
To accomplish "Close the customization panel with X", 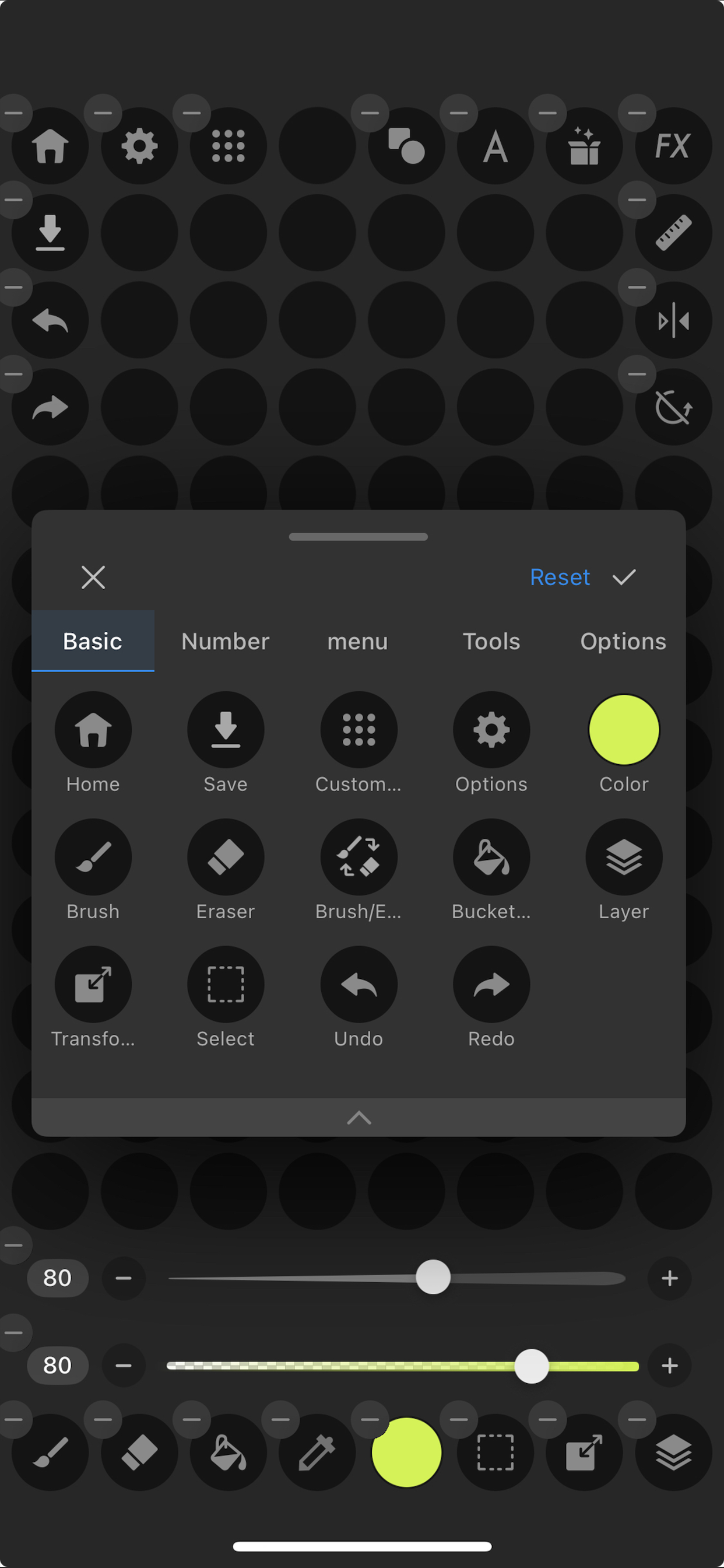I will pos(93,577).
